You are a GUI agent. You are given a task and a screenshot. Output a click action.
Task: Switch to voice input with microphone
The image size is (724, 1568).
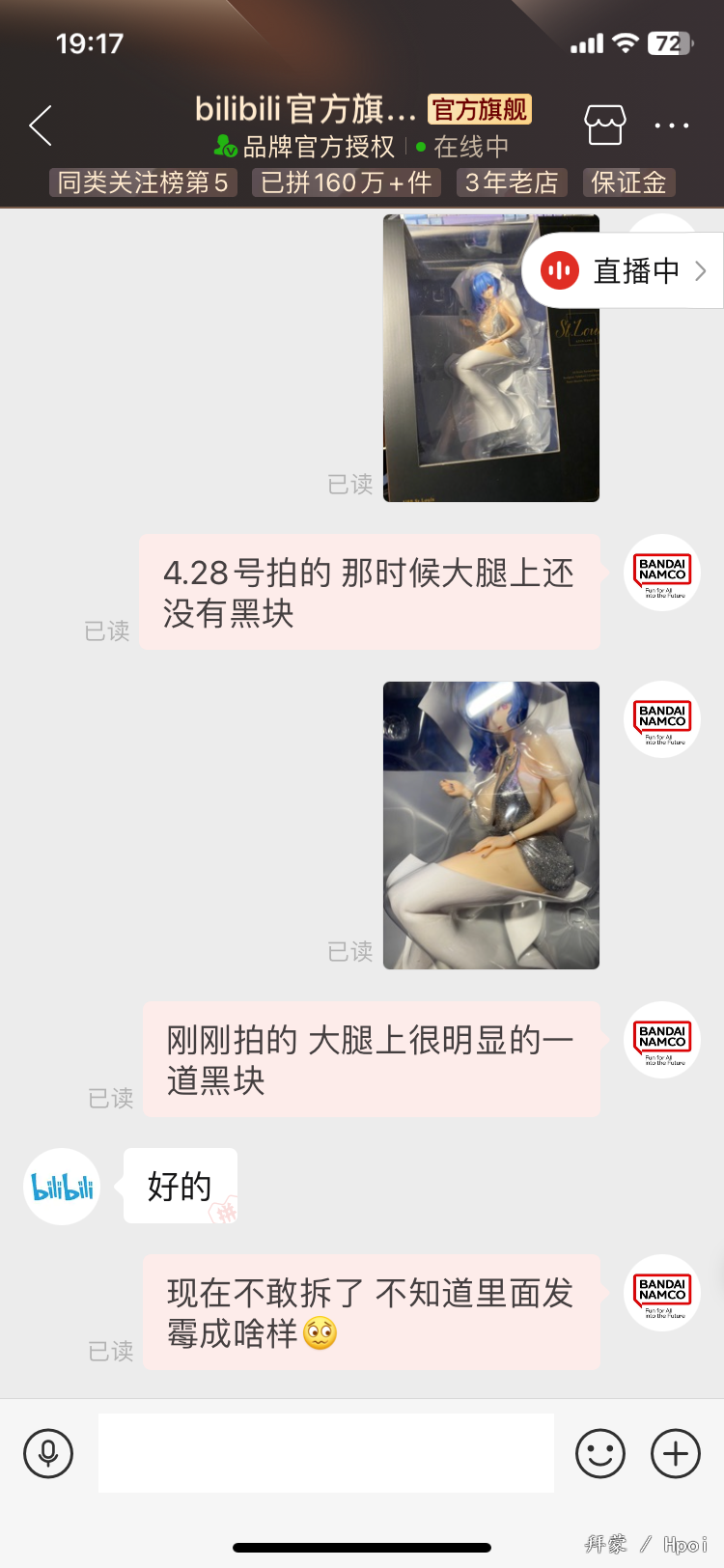coord(48,1453)
